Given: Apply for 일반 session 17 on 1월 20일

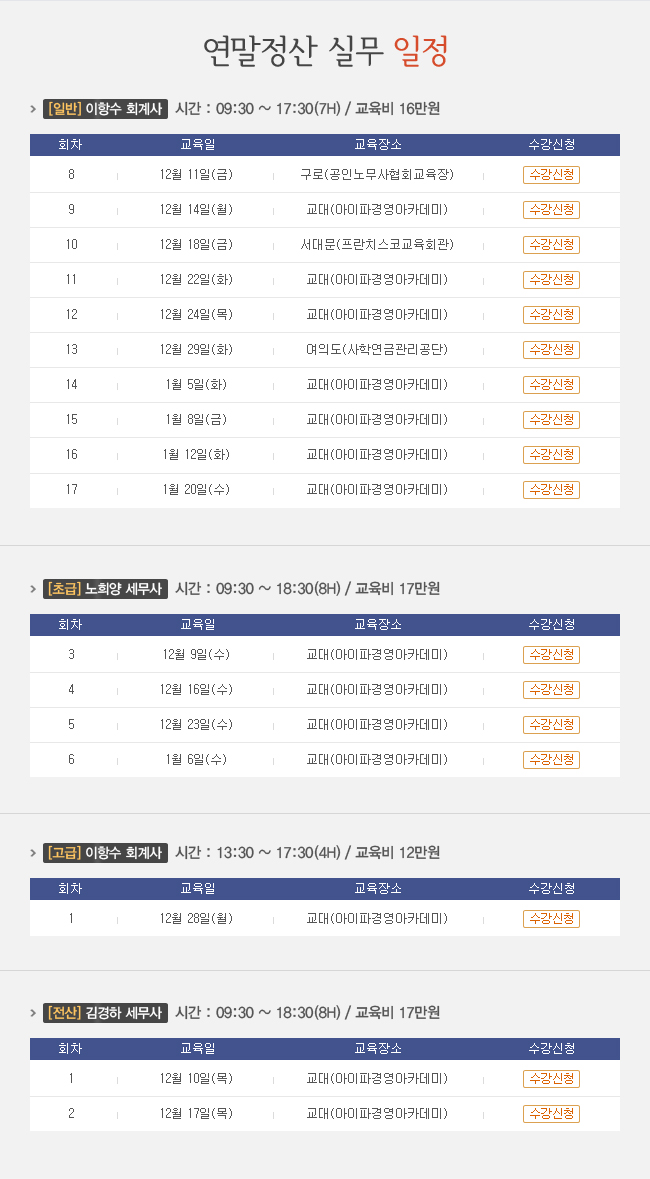Looking at the screenshot, I should coord(551,489).
